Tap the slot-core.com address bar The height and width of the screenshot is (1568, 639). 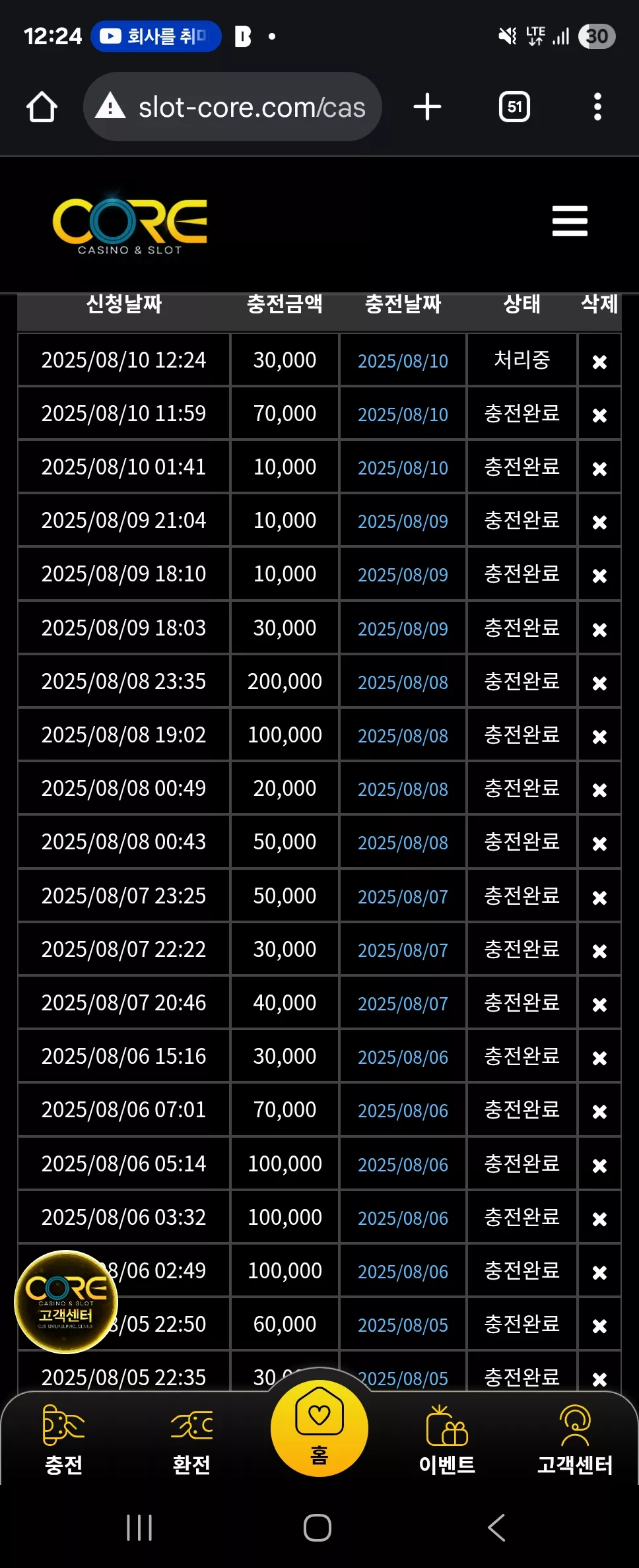click(x=232, y=107)
